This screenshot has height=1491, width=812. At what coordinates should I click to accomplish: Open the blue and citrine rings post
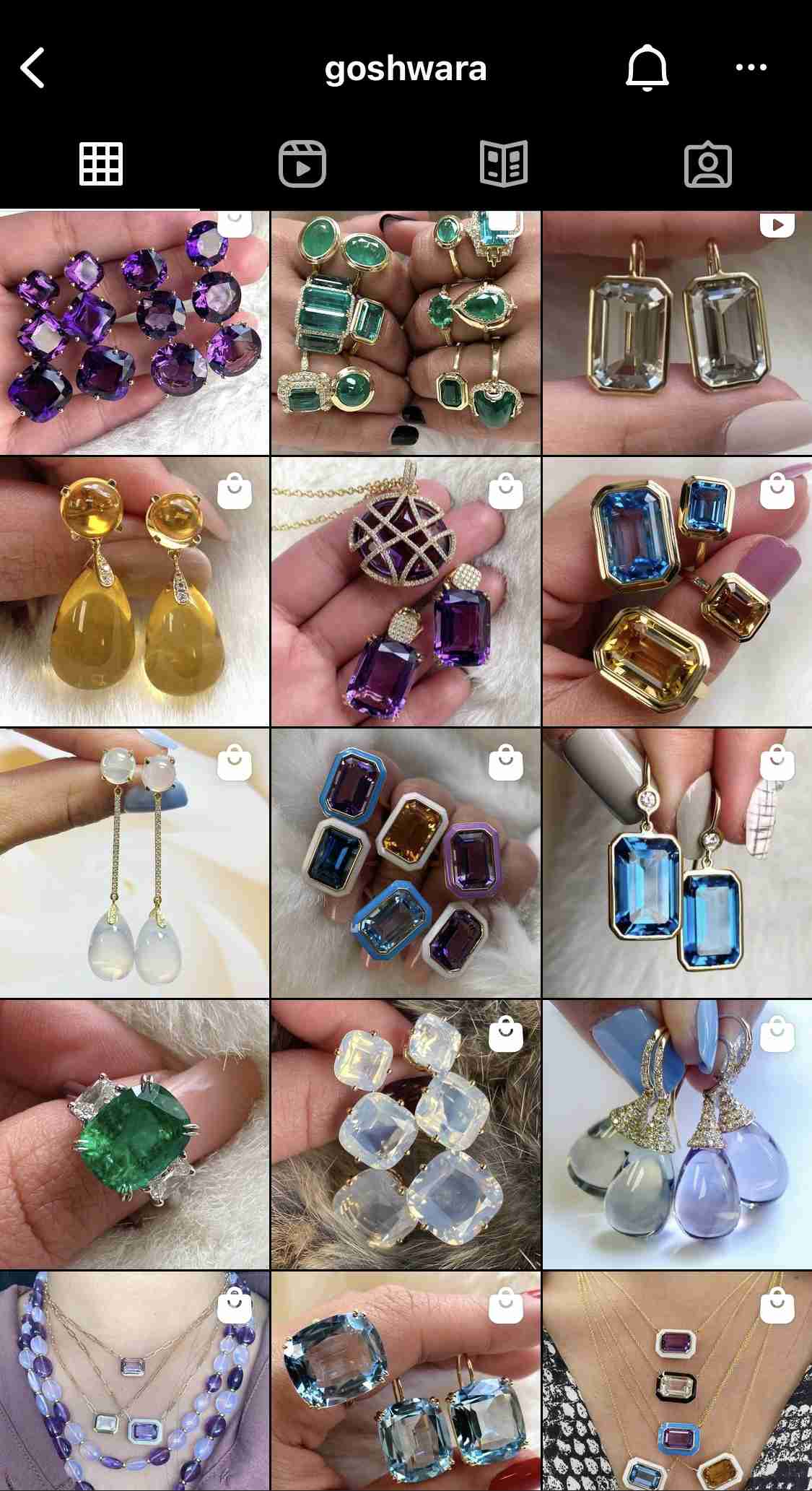pos(677,592)
